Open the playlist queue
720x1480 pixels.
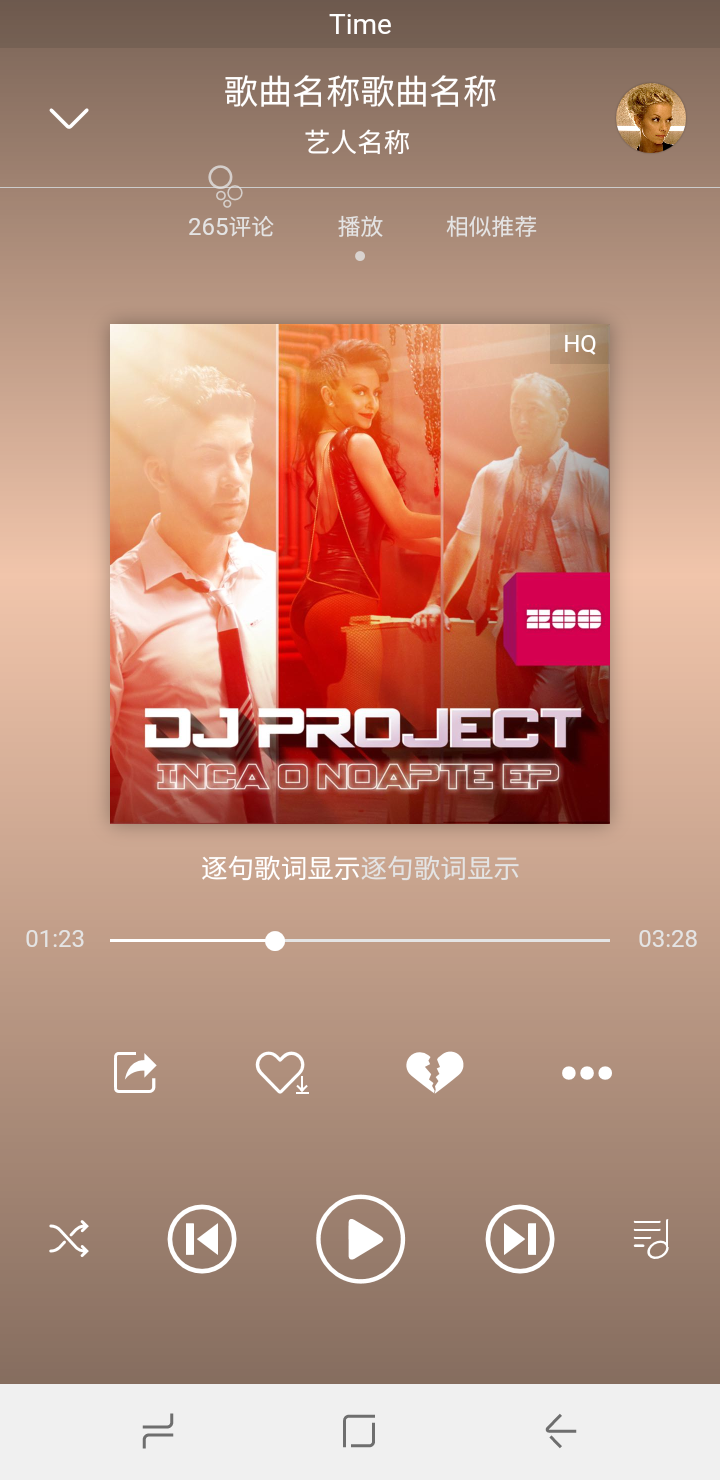[x=651, y=1239]
